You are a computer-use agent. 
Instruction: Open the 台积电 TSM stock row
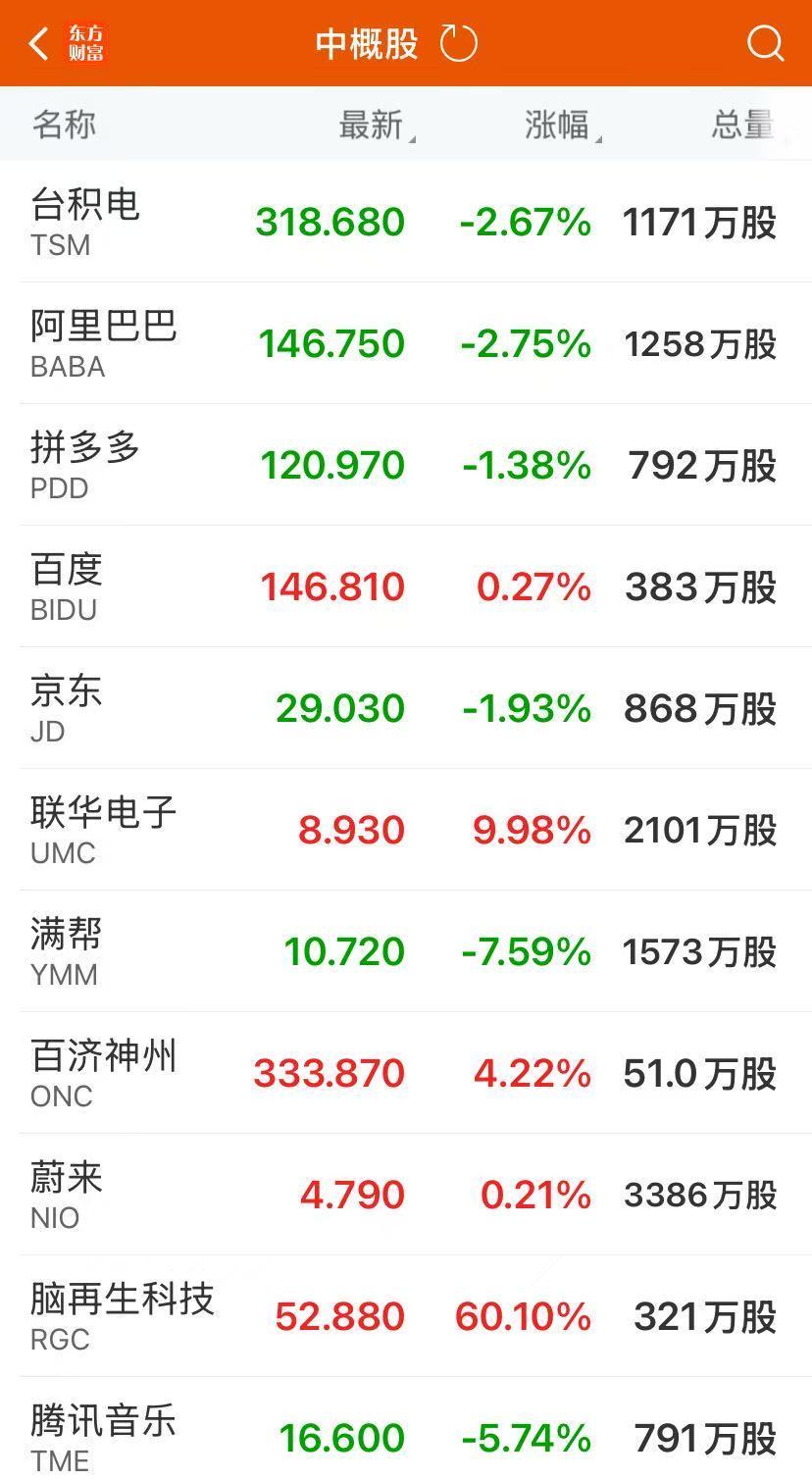[406, 222]
